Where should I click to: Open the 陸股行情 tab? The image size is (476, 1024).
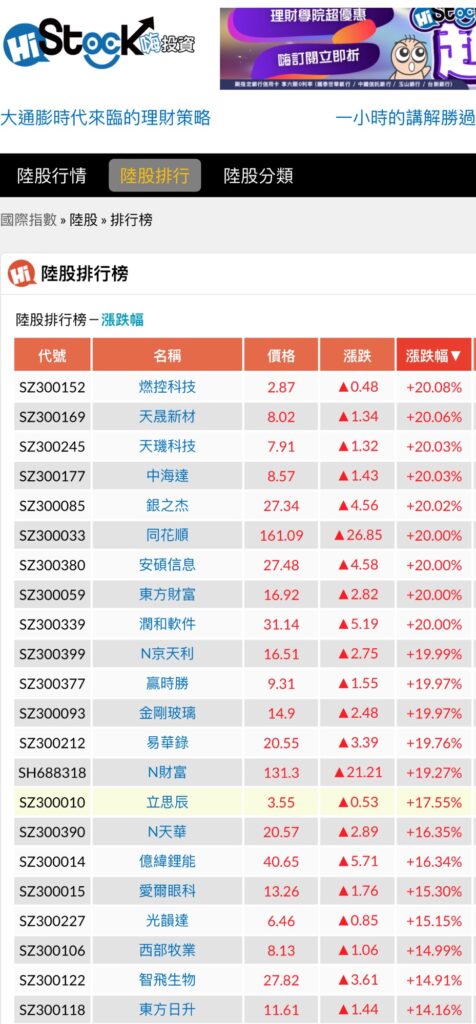[52, 176]
